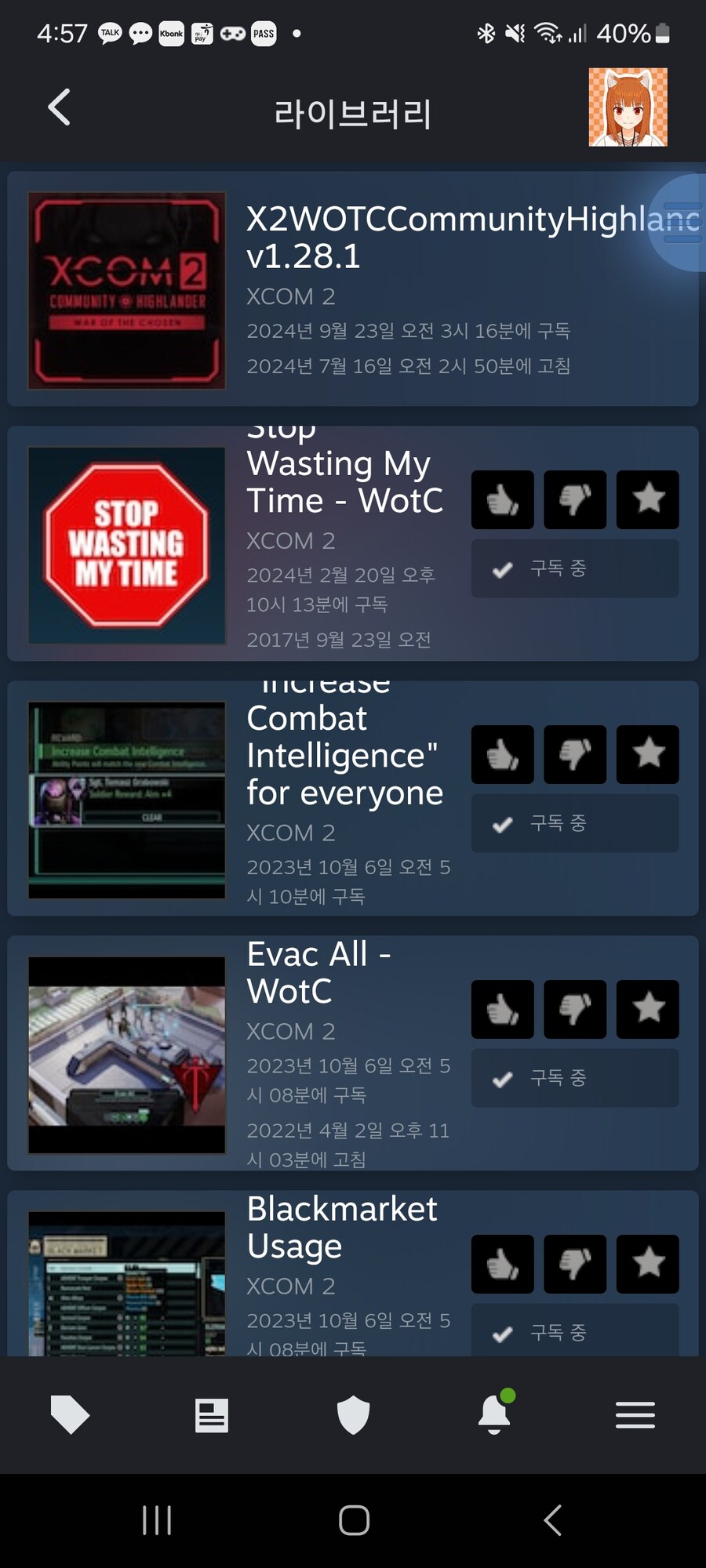Unsubscribe from Increase Combat Intelligence mod
Screen dimensions: 706x1568
point(575,823)
